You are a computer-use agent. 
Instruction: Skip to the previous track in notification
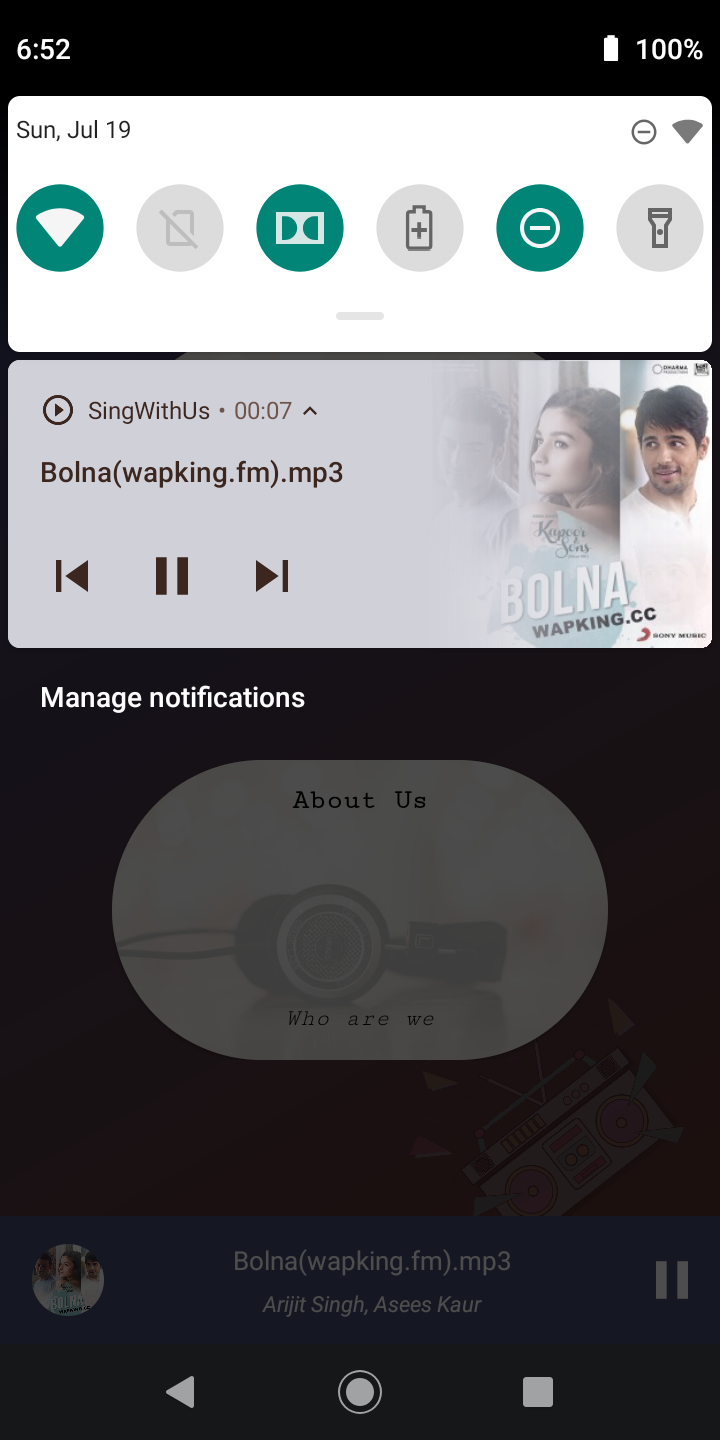point(72,576)
